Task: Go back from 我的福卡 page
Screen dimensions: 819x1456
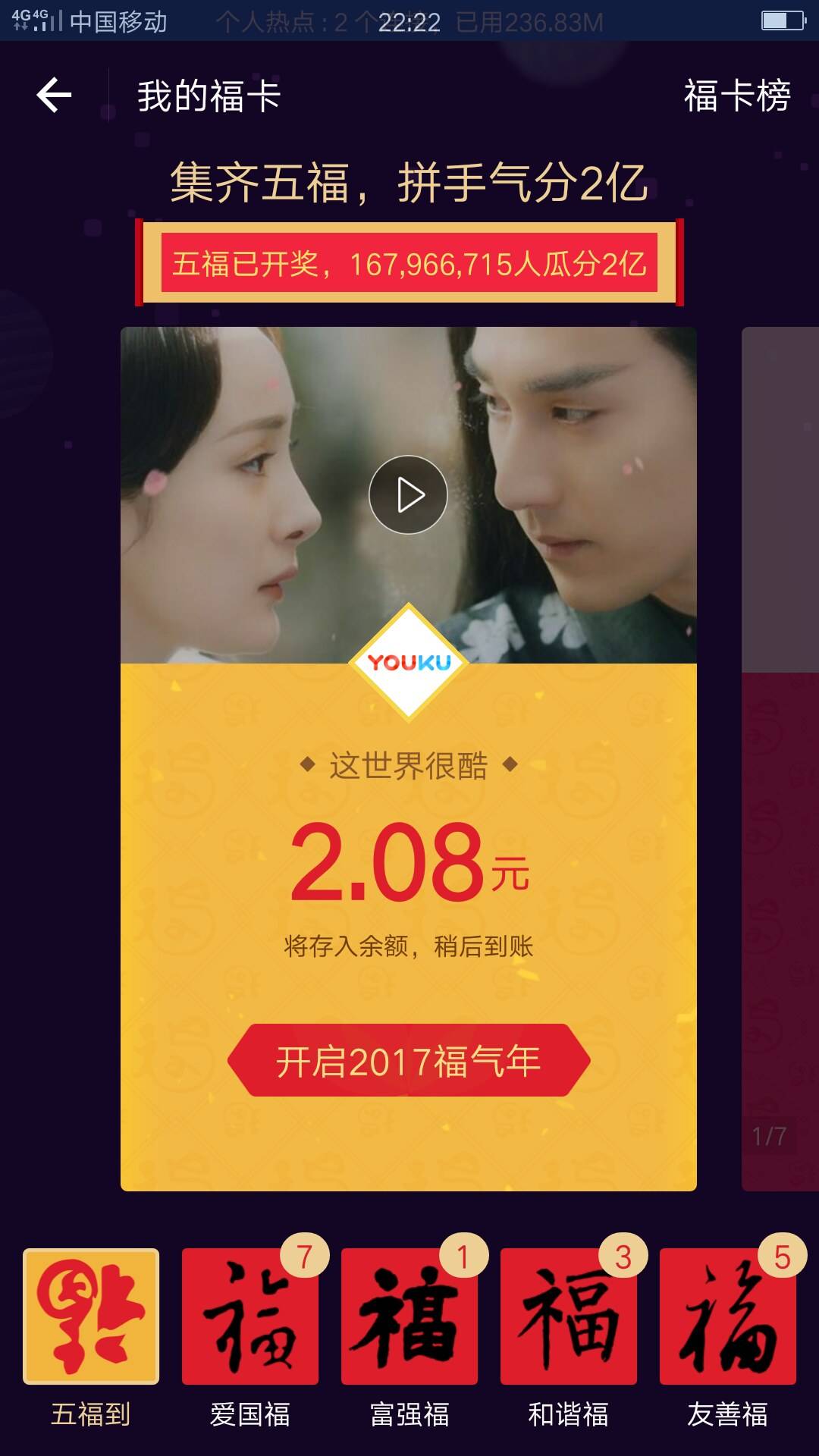Action: pyautogui.click(x=54, y=96)
